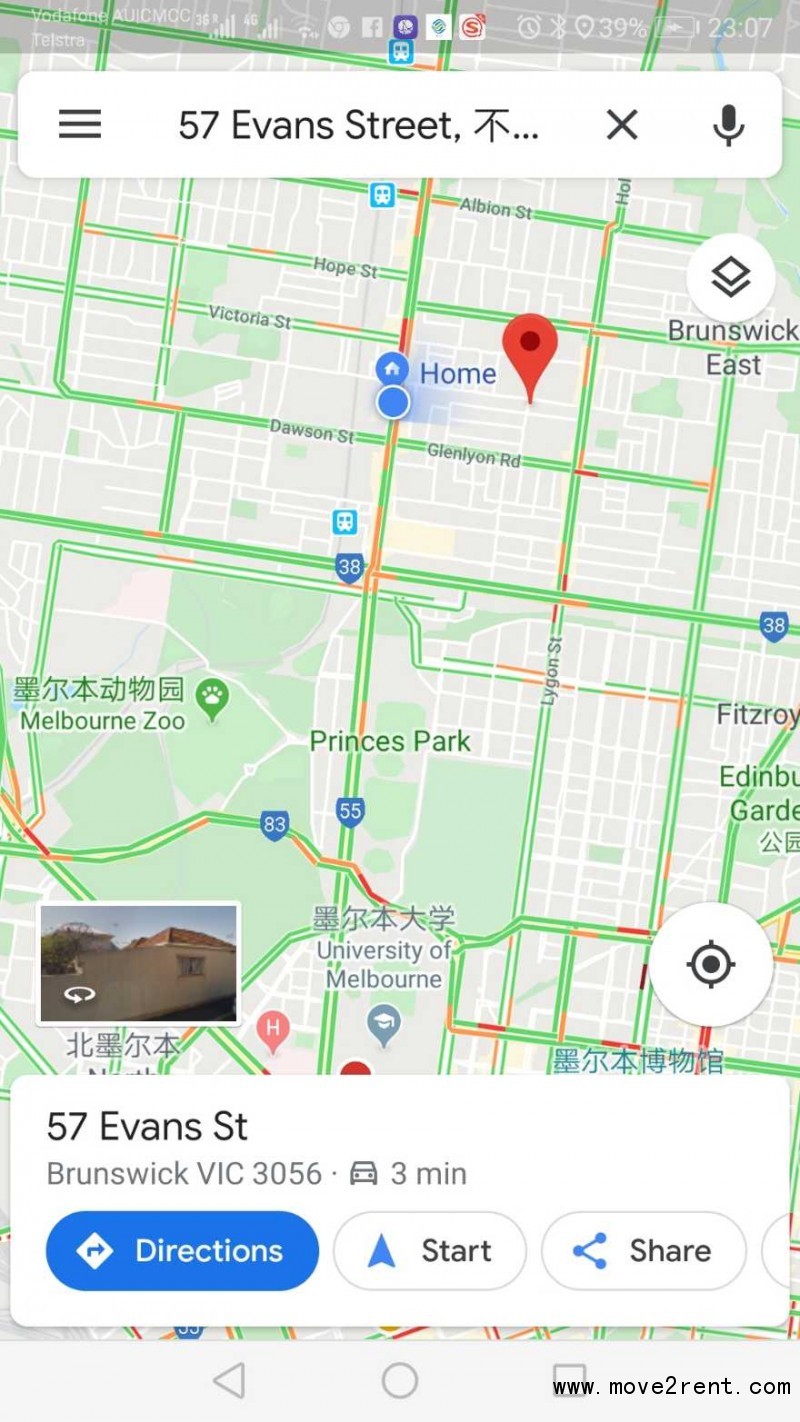Open the Street View thumbnail
This screenshot has height=1422, width=800.
(x=138, y=964)
